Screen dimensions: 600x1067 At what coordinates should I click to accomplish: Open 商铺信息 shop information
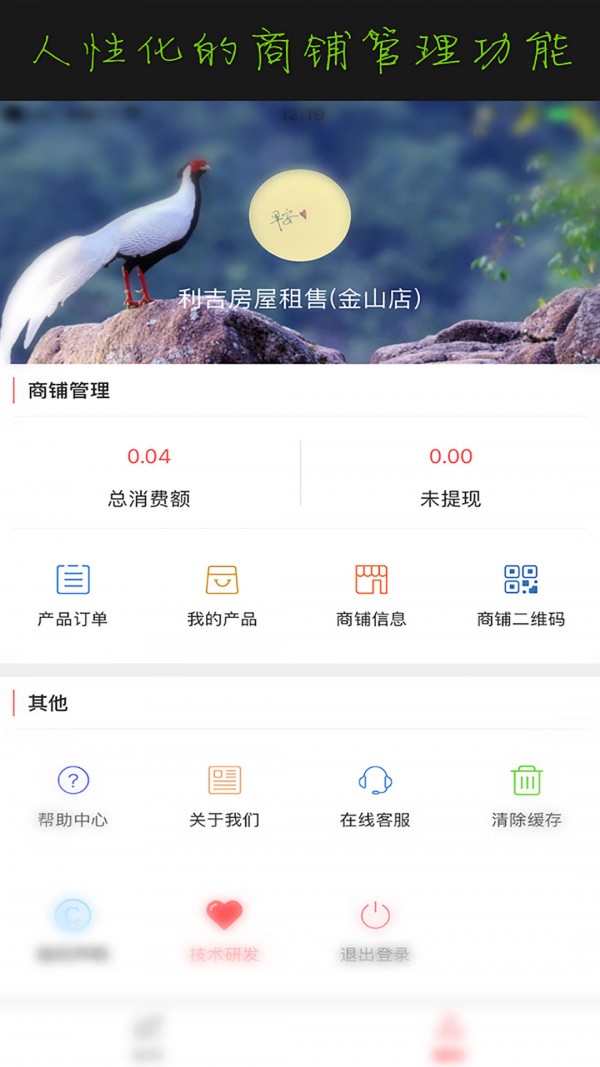tap(371, 594)
